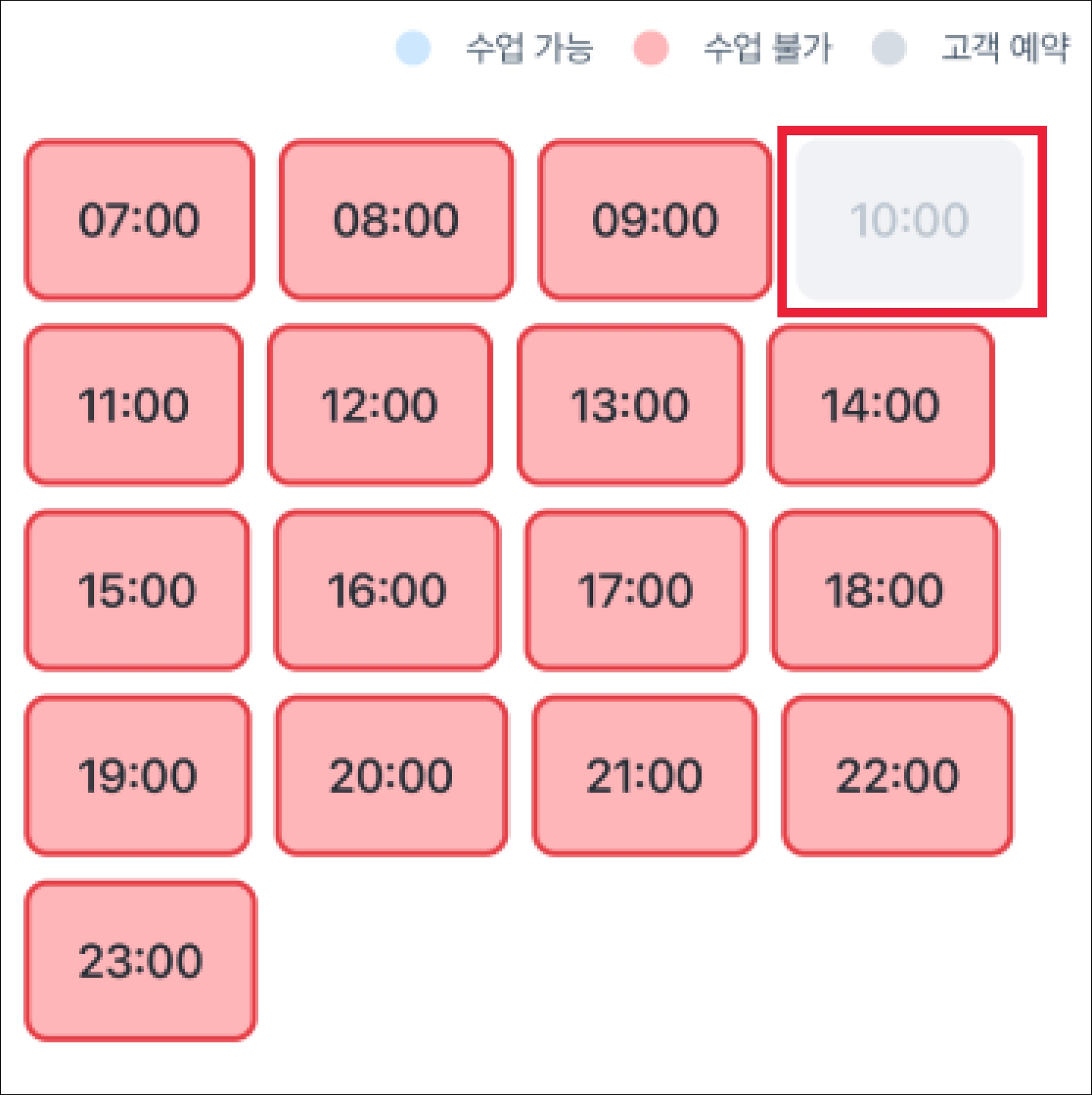
Task: Choose the 19:00 time slot
Action: coord(138,776)
